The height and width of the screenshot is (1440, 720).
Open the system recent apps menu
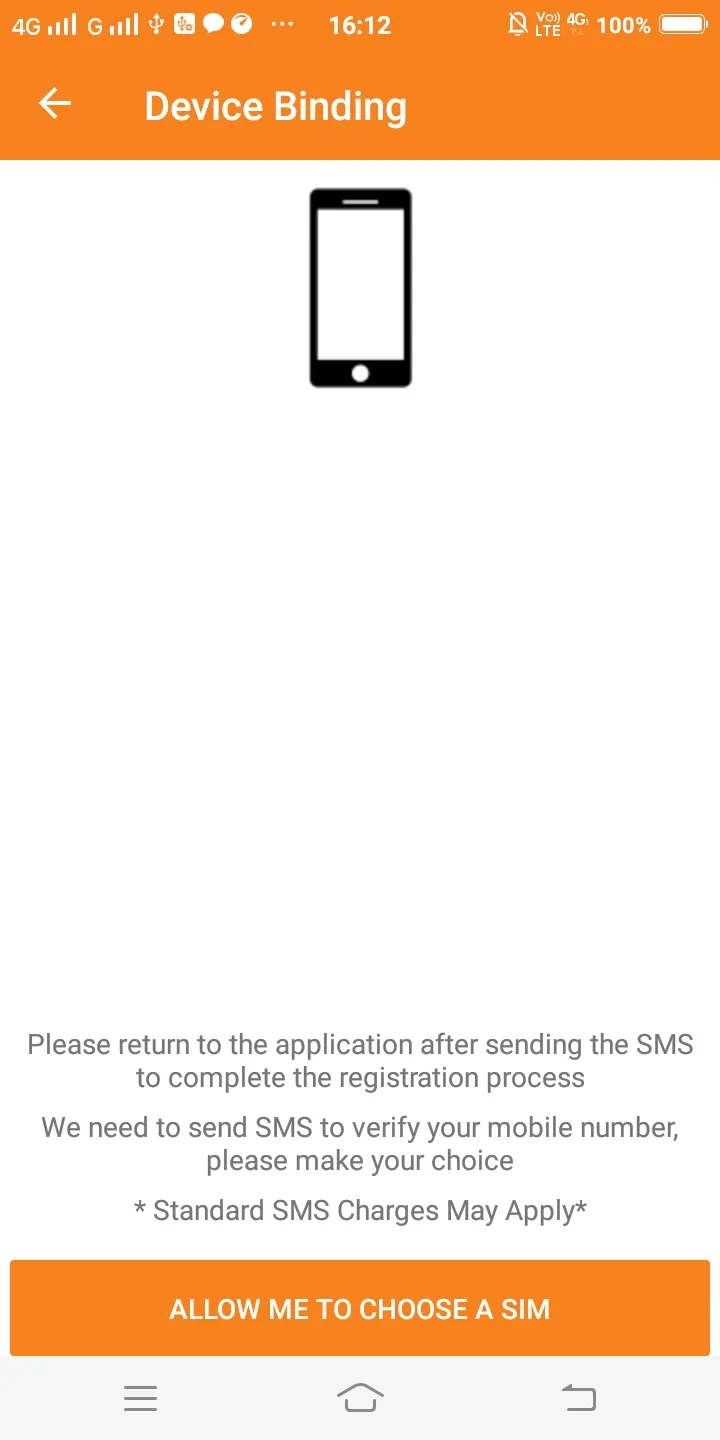141,1398
